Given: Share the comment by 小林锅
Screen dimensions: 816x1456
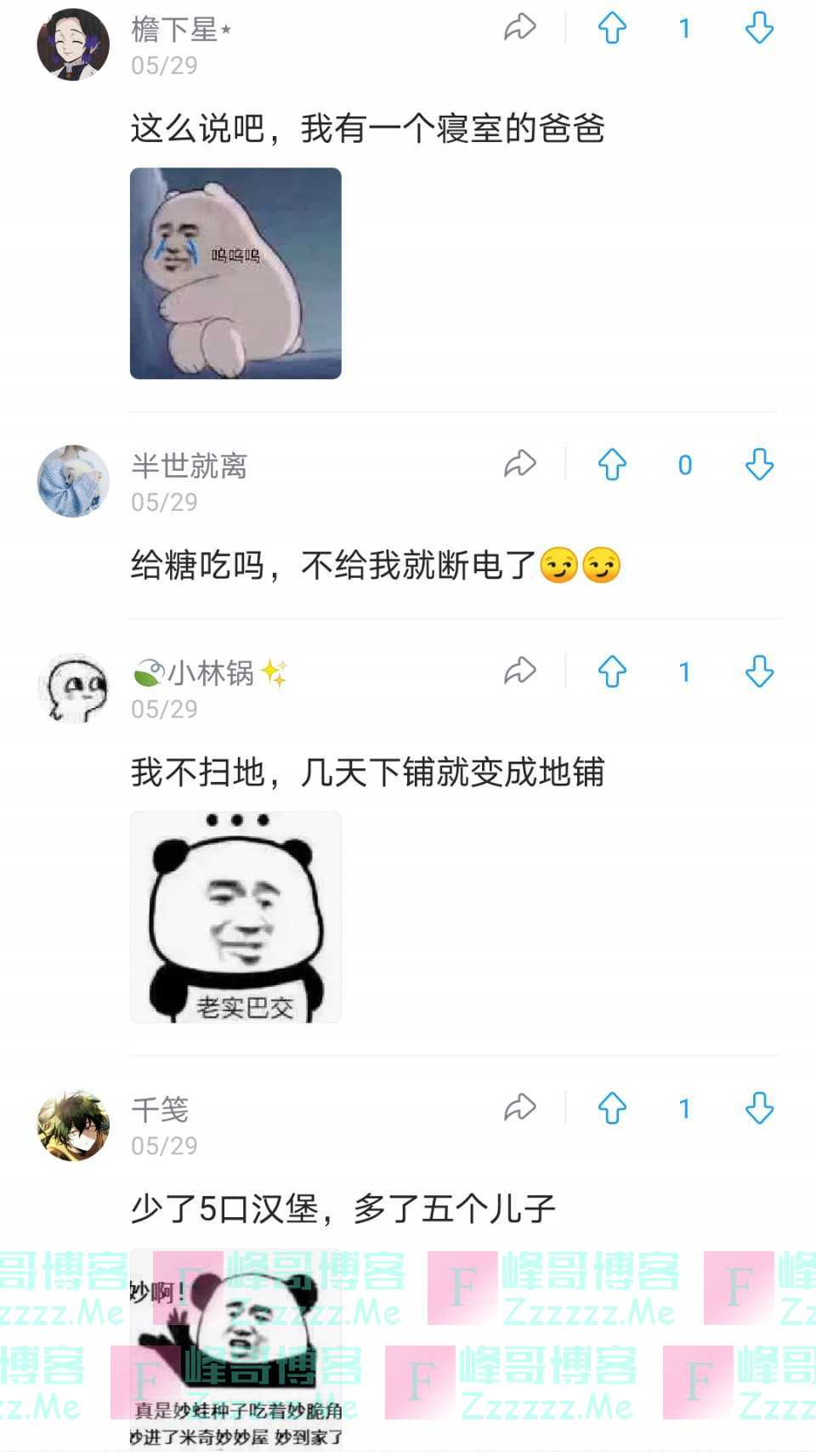Looking at the screenshot, I should point(519,671).
